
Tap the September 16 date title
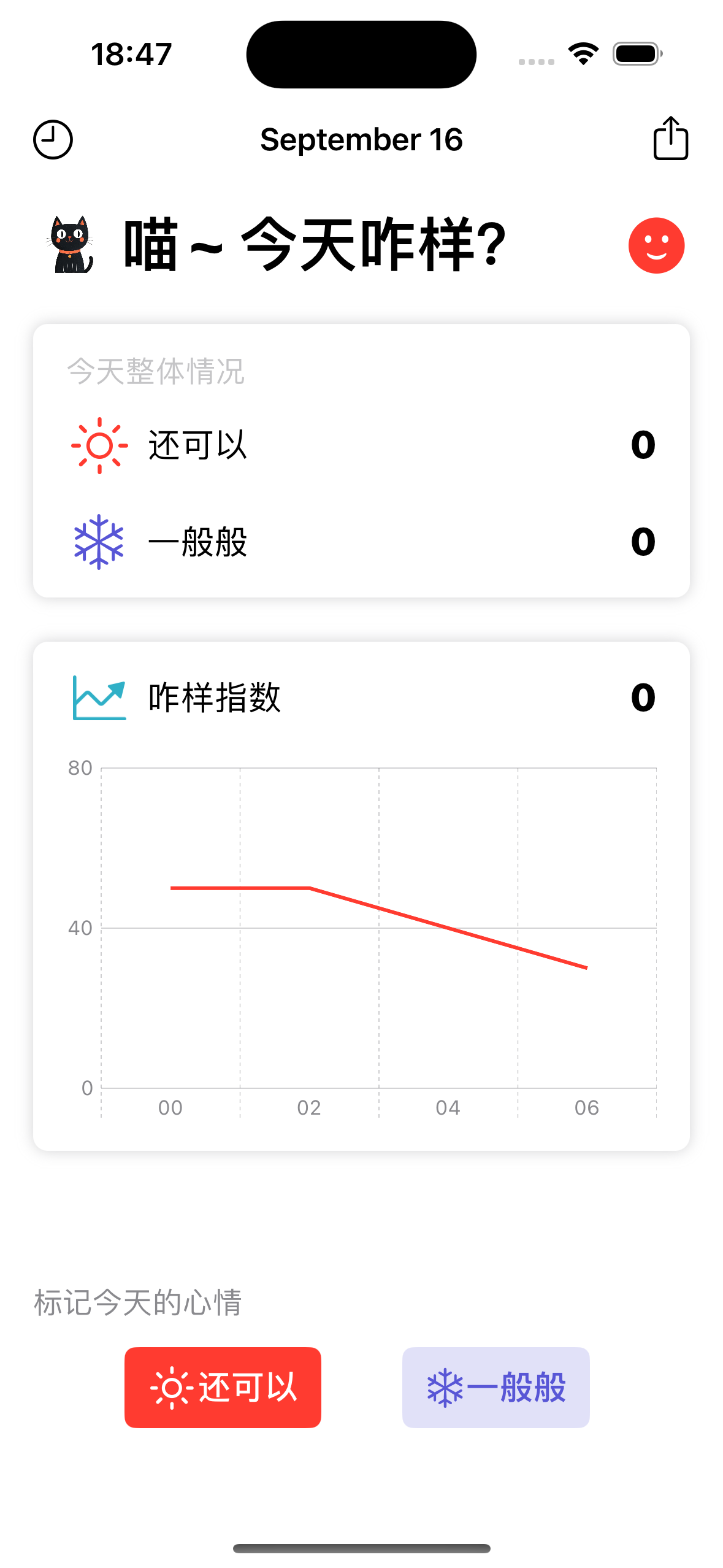362,139
